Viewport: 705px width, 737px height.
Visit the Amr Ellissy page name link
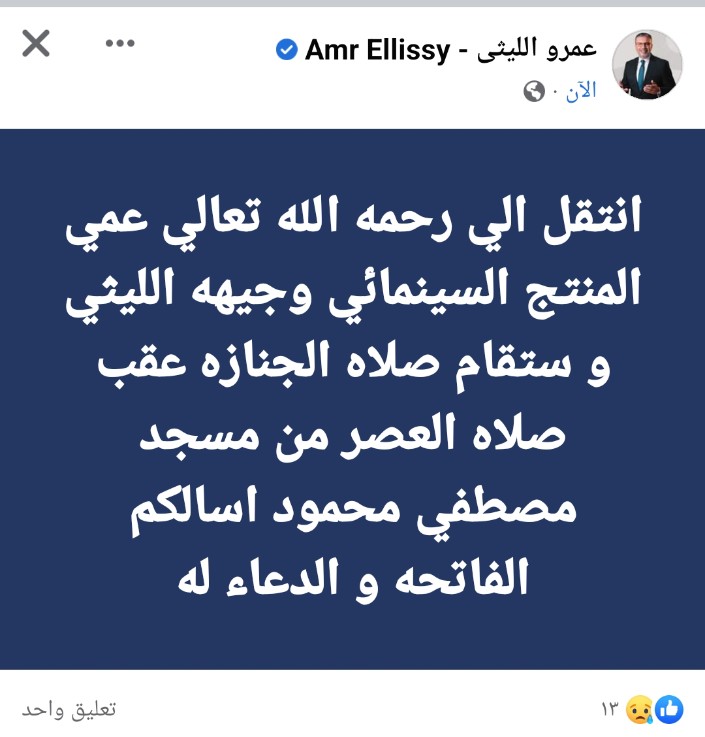coord(439,52)
